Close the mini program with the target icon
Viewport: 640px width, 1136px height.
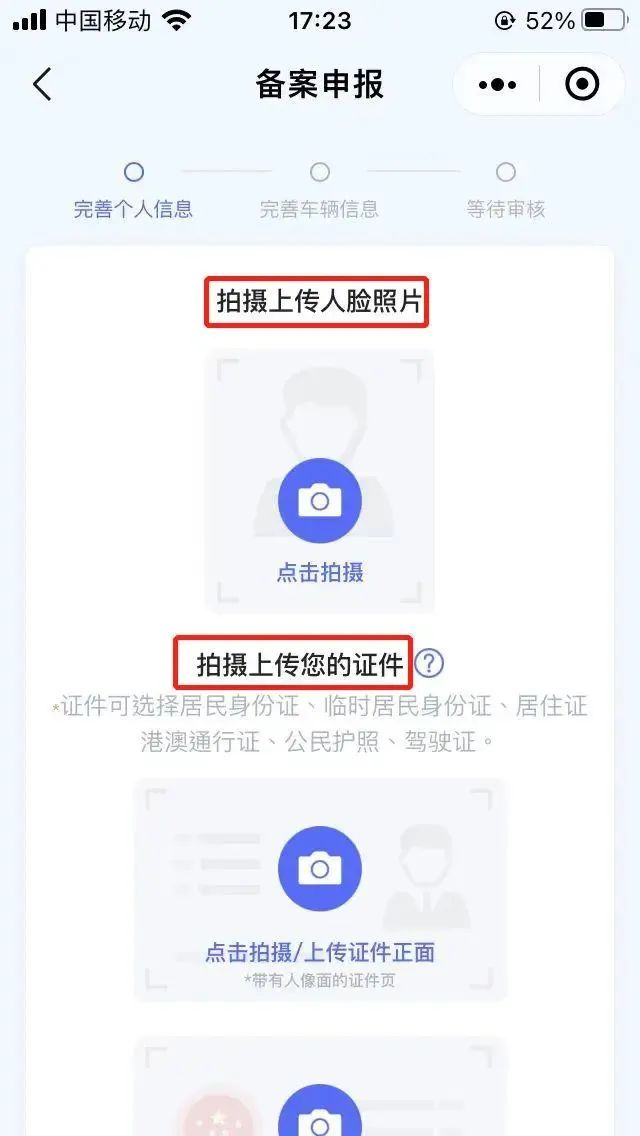click(582, 85)
